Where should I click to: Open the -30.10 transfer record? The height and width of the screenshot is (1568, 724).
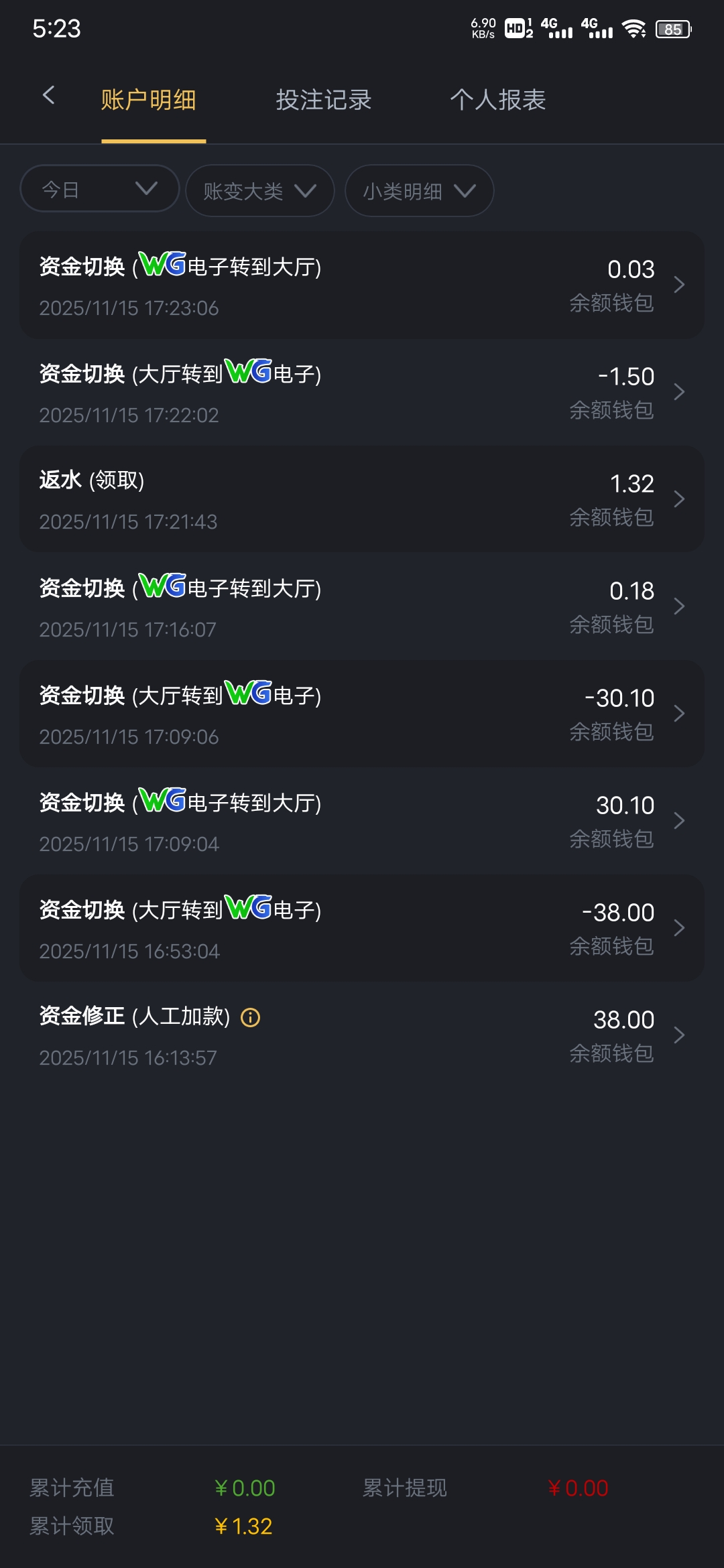pos(362,714)
